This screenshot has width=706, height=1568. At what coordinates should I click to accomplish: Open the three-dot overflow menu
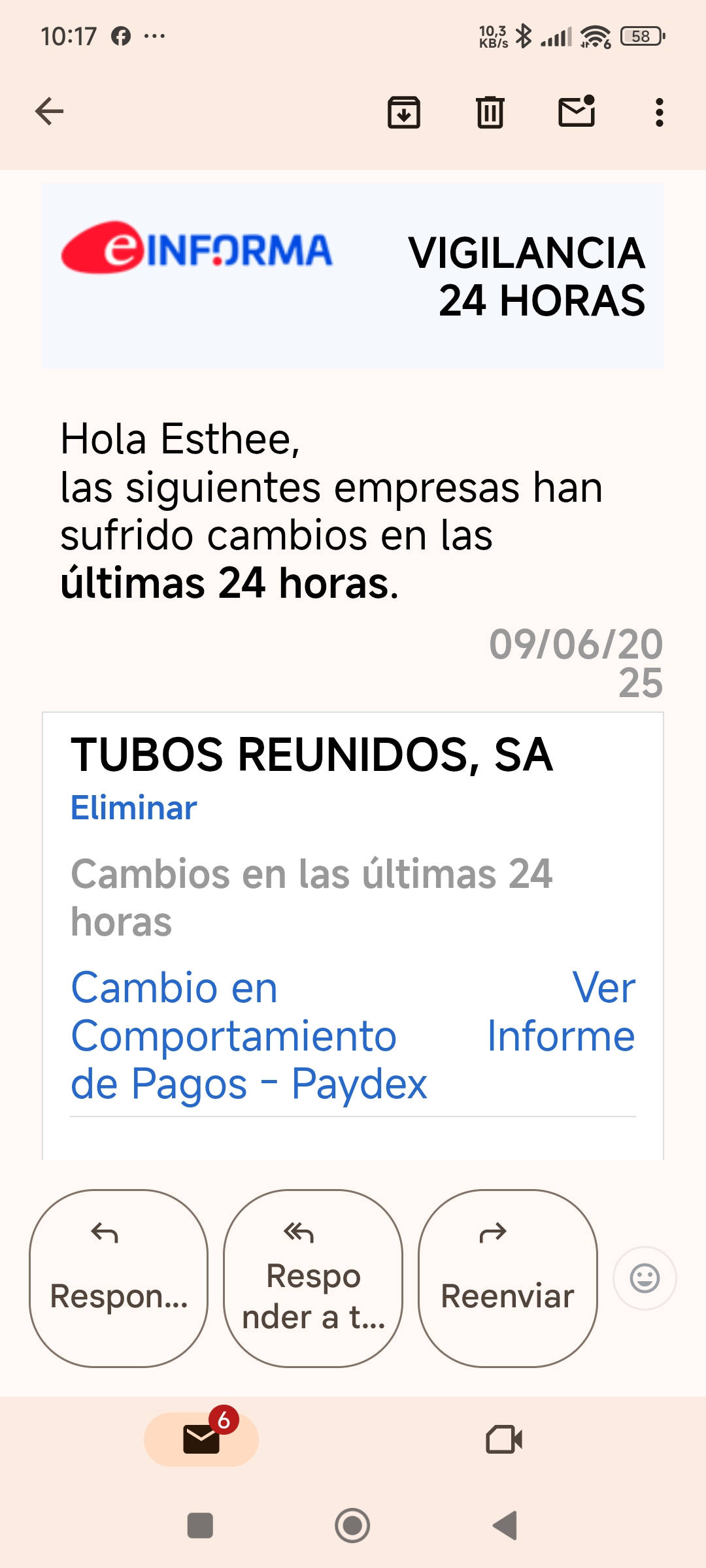[x=659, y=112]
